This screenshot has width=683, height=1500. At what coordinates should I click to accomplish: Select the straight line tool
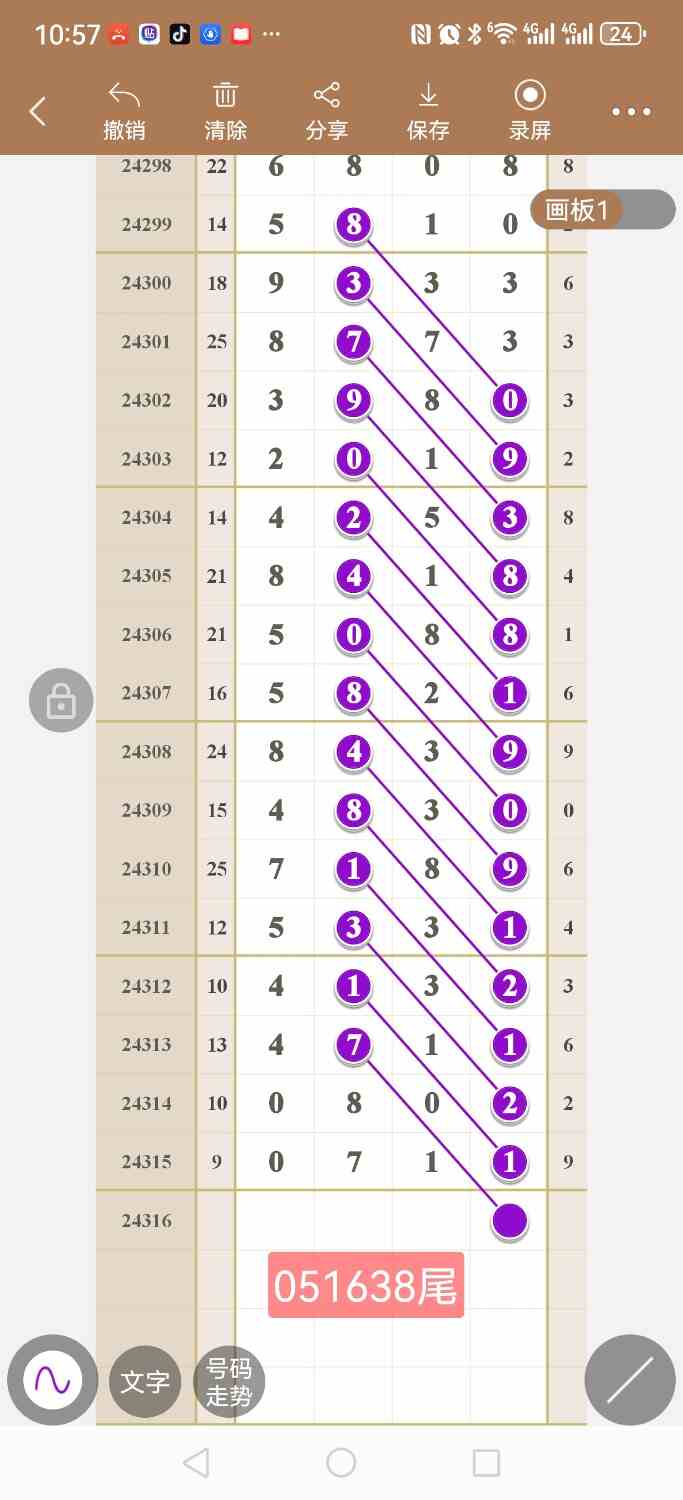click(x=630, y=1380)
